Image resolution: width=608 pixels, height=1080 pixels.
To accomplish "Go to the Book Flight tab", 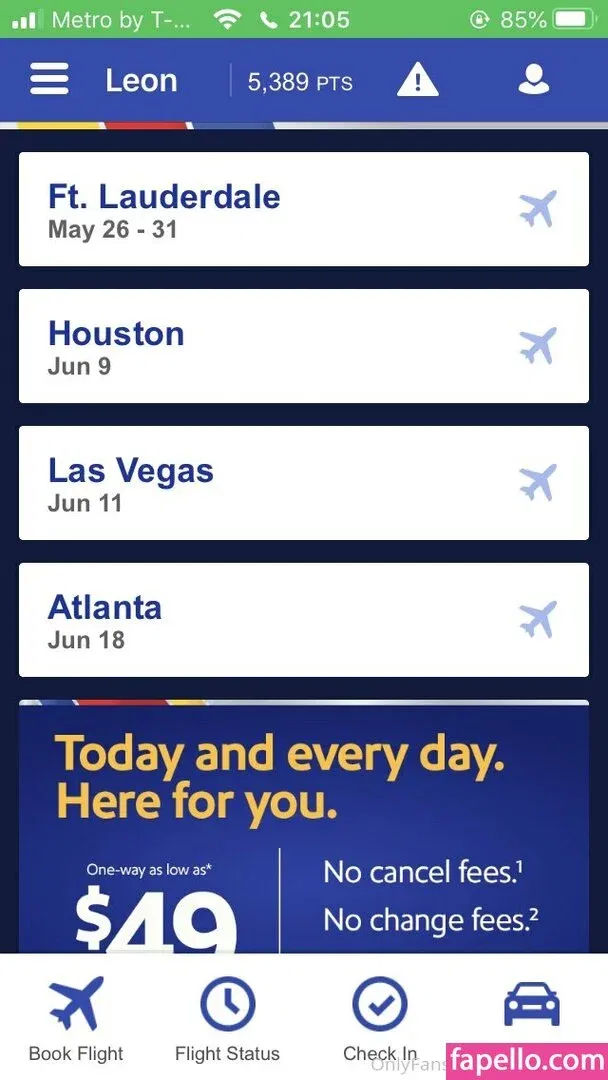I will click(x=76, y=1018).
